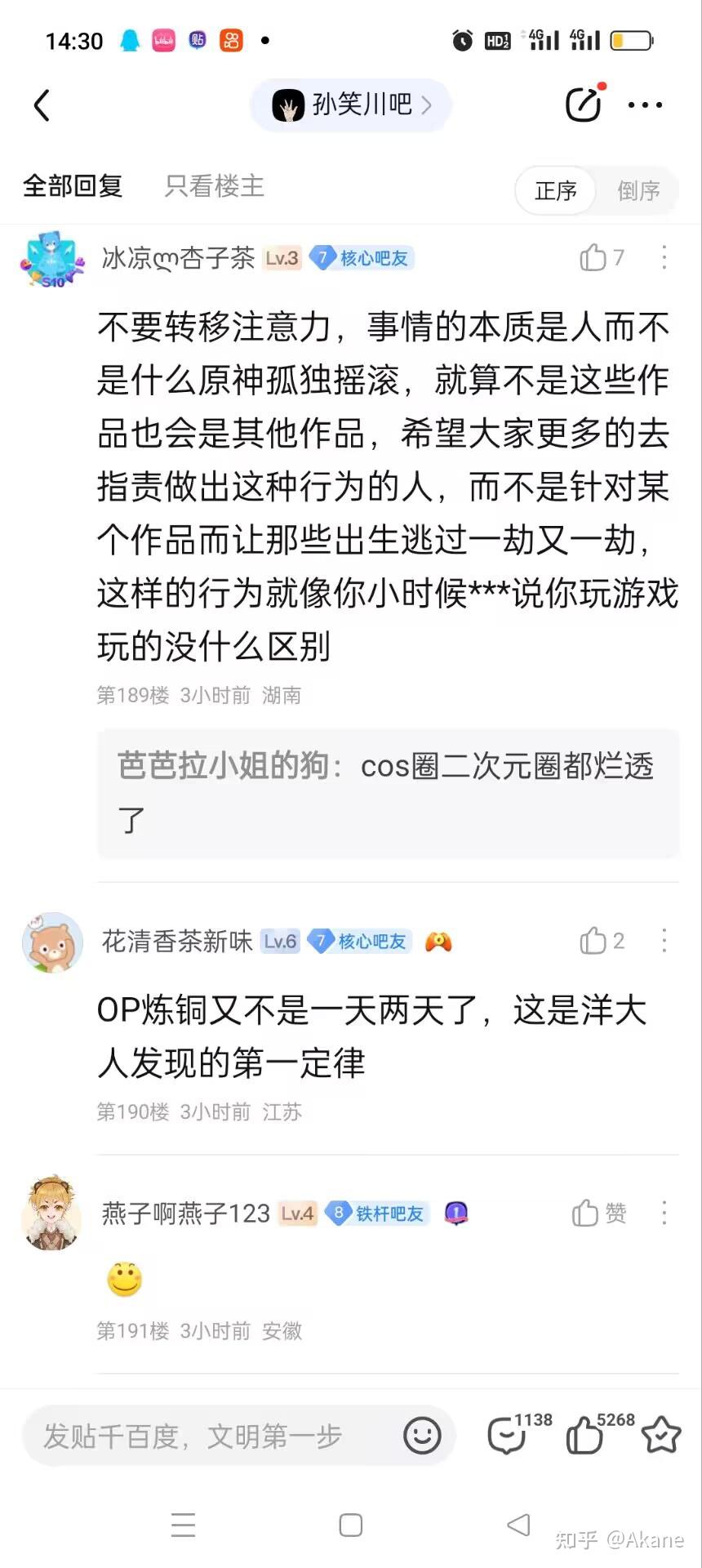Open the reply from 芭芭拉小姐的狗
Viewport: 702px width, 1568px height.
coord(388,794)
